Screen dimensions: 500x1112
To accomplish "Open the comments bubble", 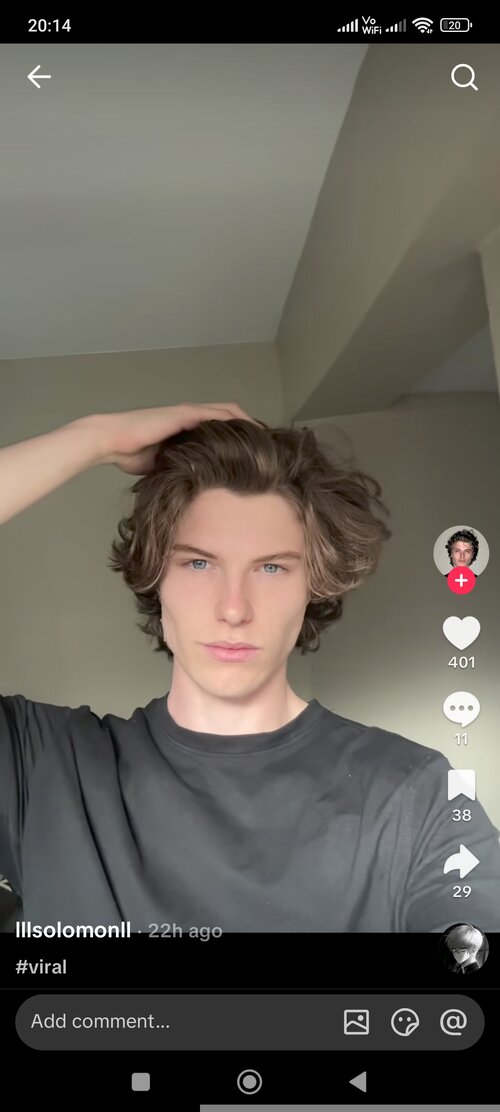I will (461, 708).
